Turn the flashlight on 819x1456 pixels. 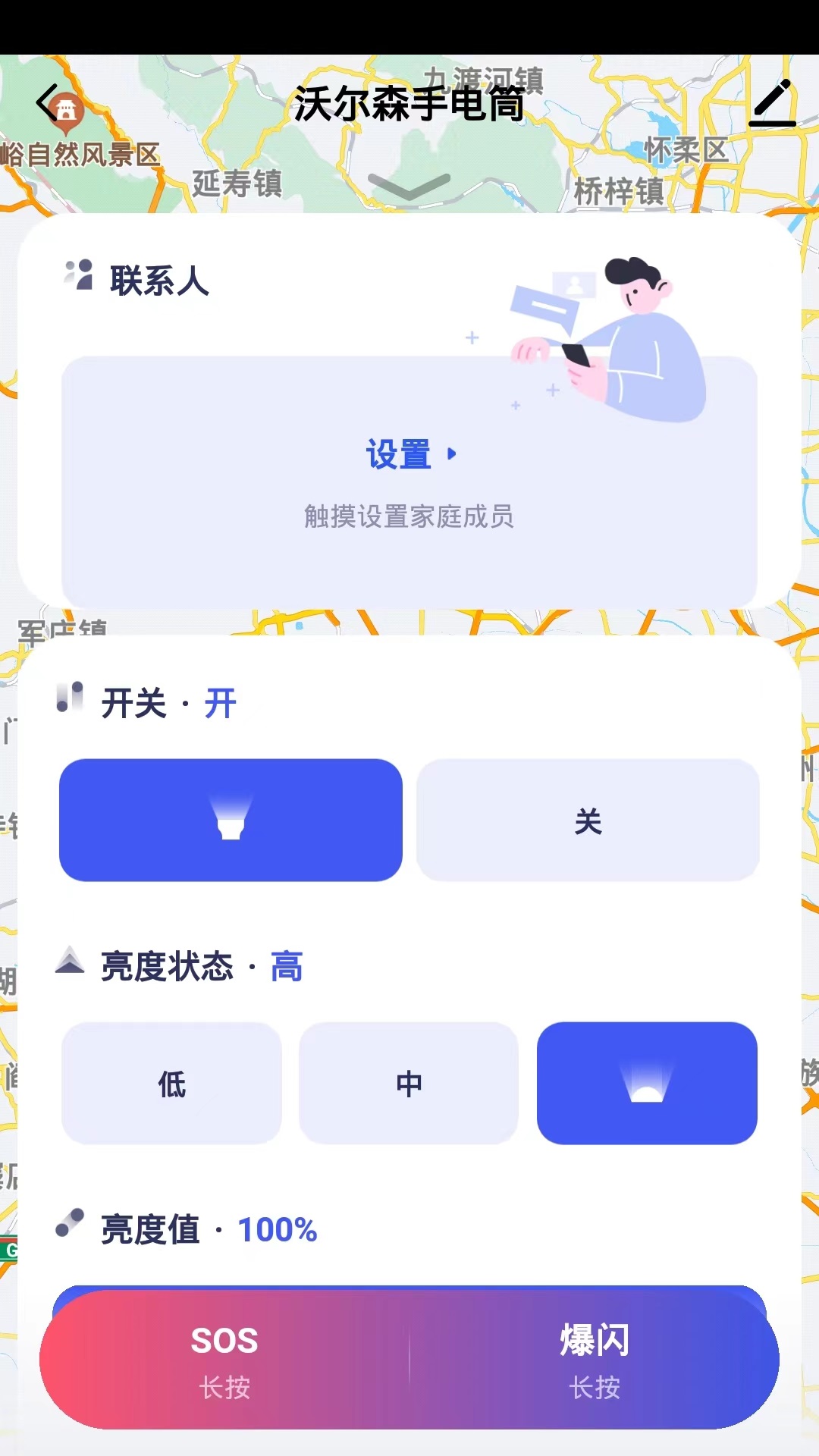(231, 820)
